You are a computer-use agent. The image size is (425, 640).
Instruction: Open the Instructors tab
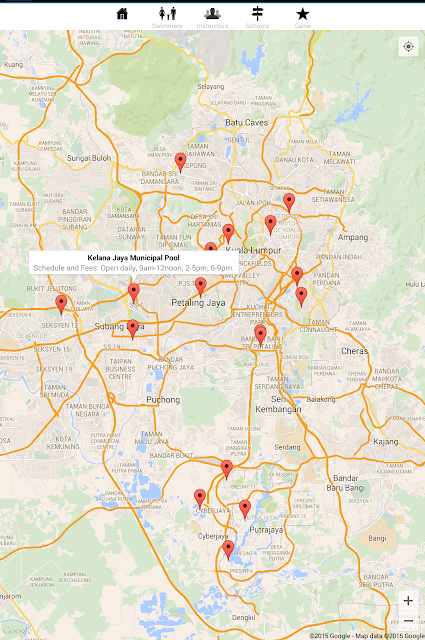[x=212, y=17]
